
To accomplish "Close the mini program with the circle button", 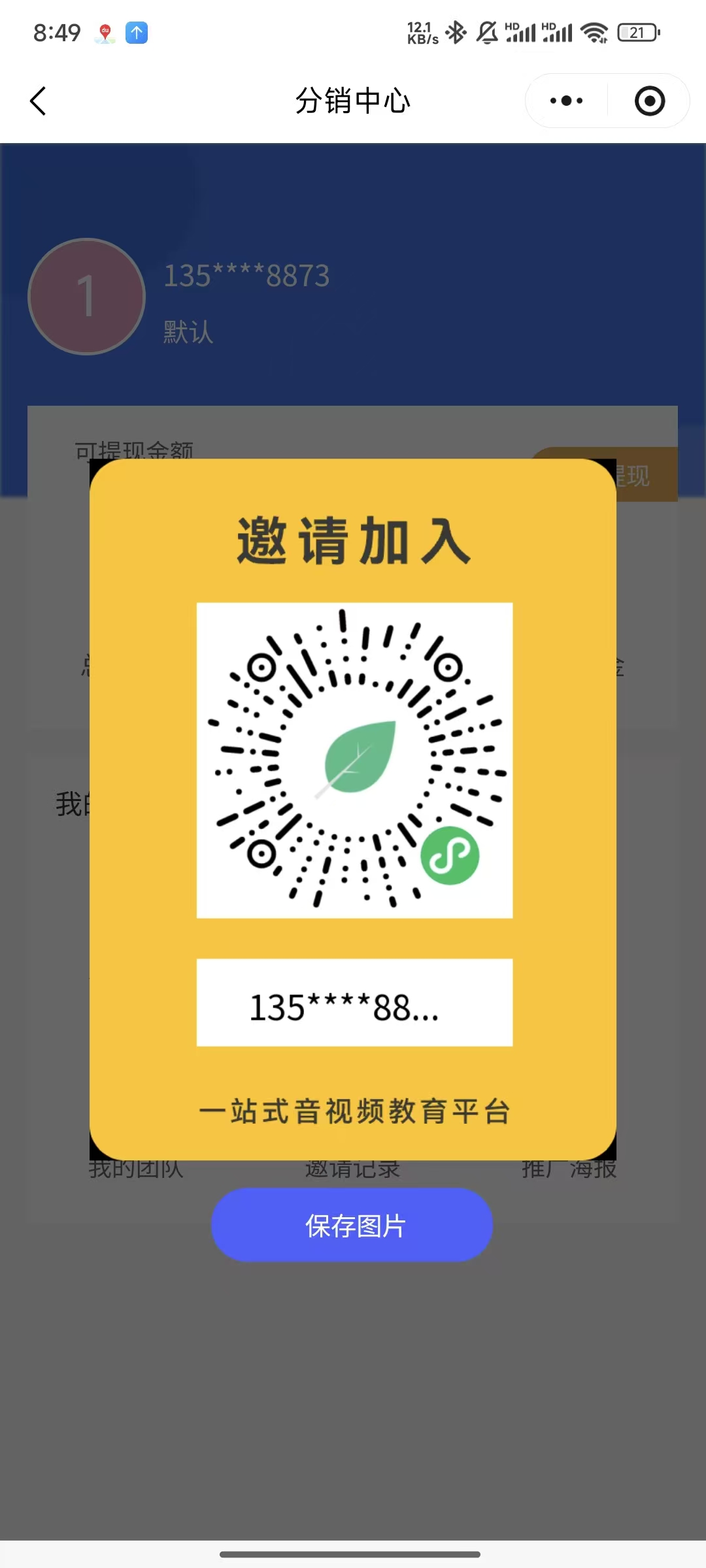I will click(649, 101).
